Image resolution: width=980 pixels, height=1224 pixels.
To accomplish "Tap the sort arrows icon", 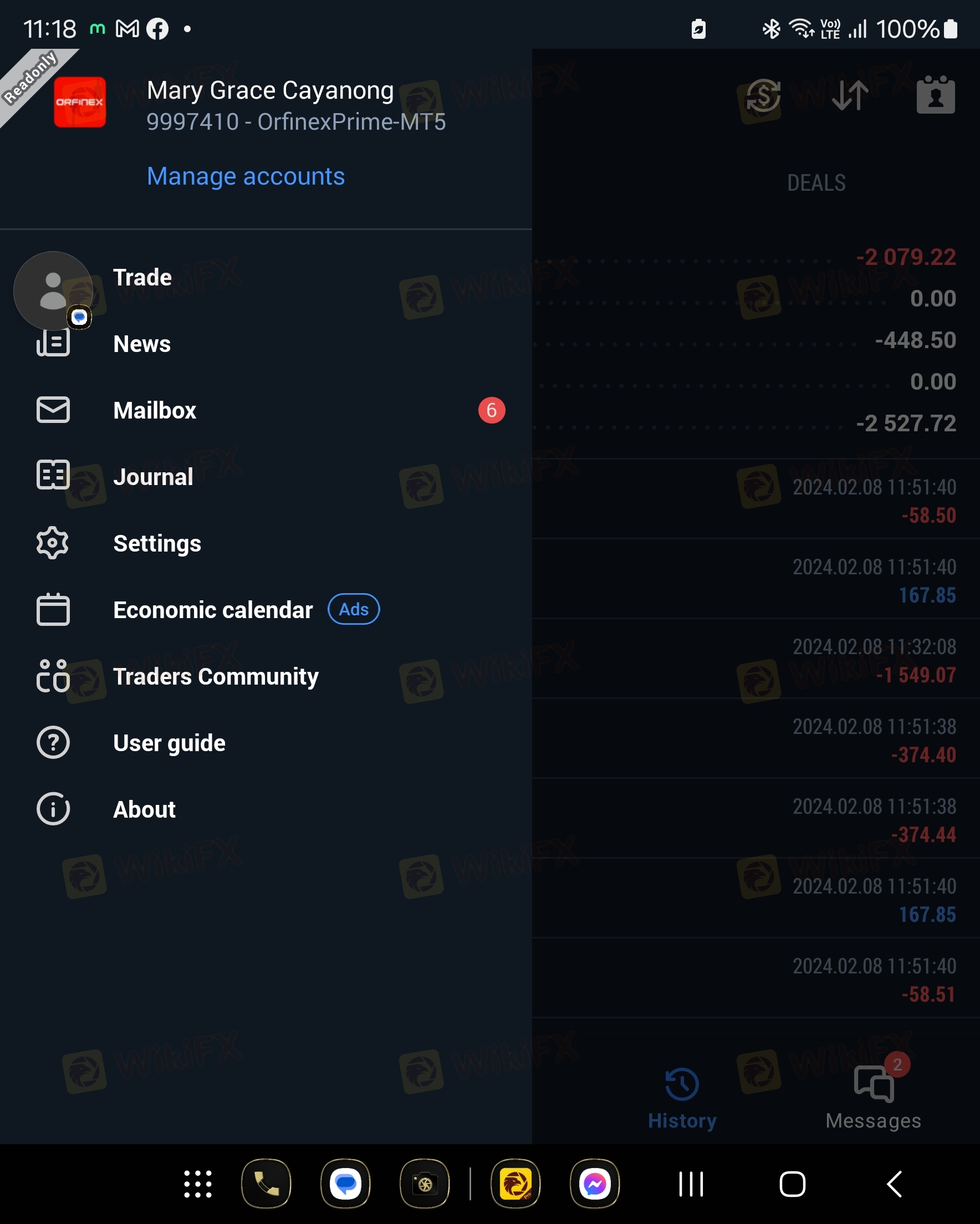I will 849,95.
